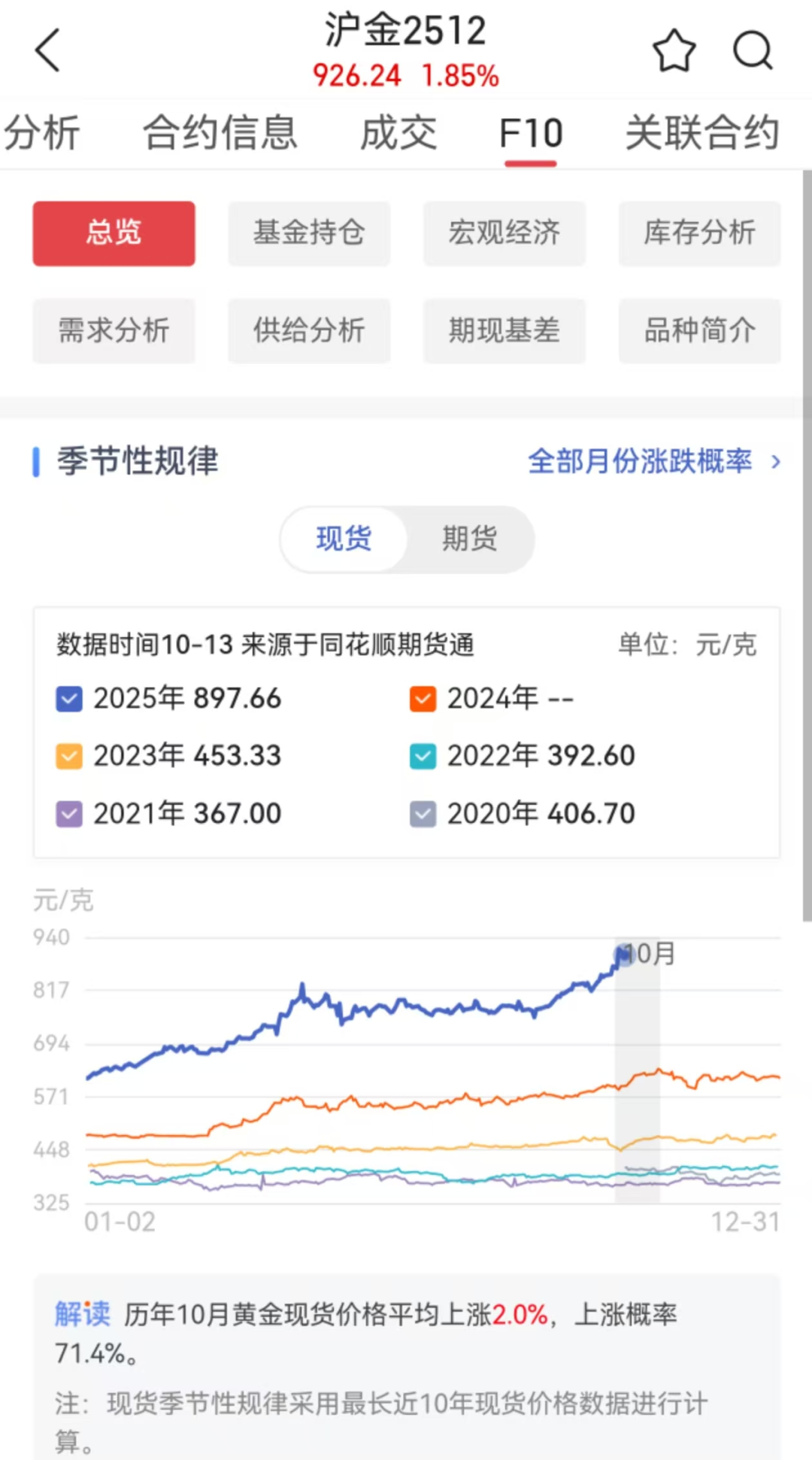Open 品种简介 introduction
The image size is (812, 1460).
(x=699, y=331)
